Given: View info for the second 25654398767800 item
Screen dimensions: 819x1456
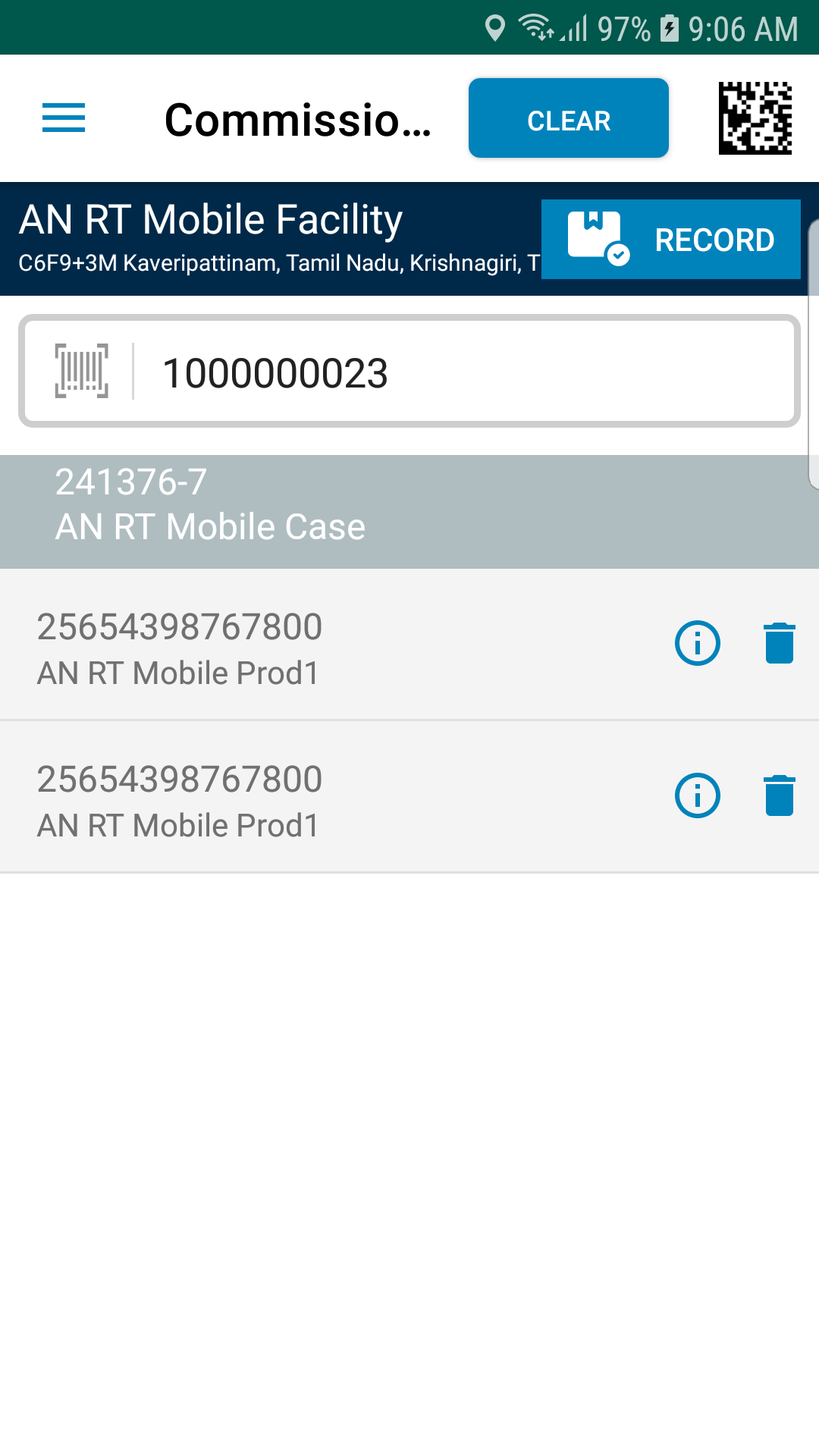Looking at the screenshot, I should 698,795.
